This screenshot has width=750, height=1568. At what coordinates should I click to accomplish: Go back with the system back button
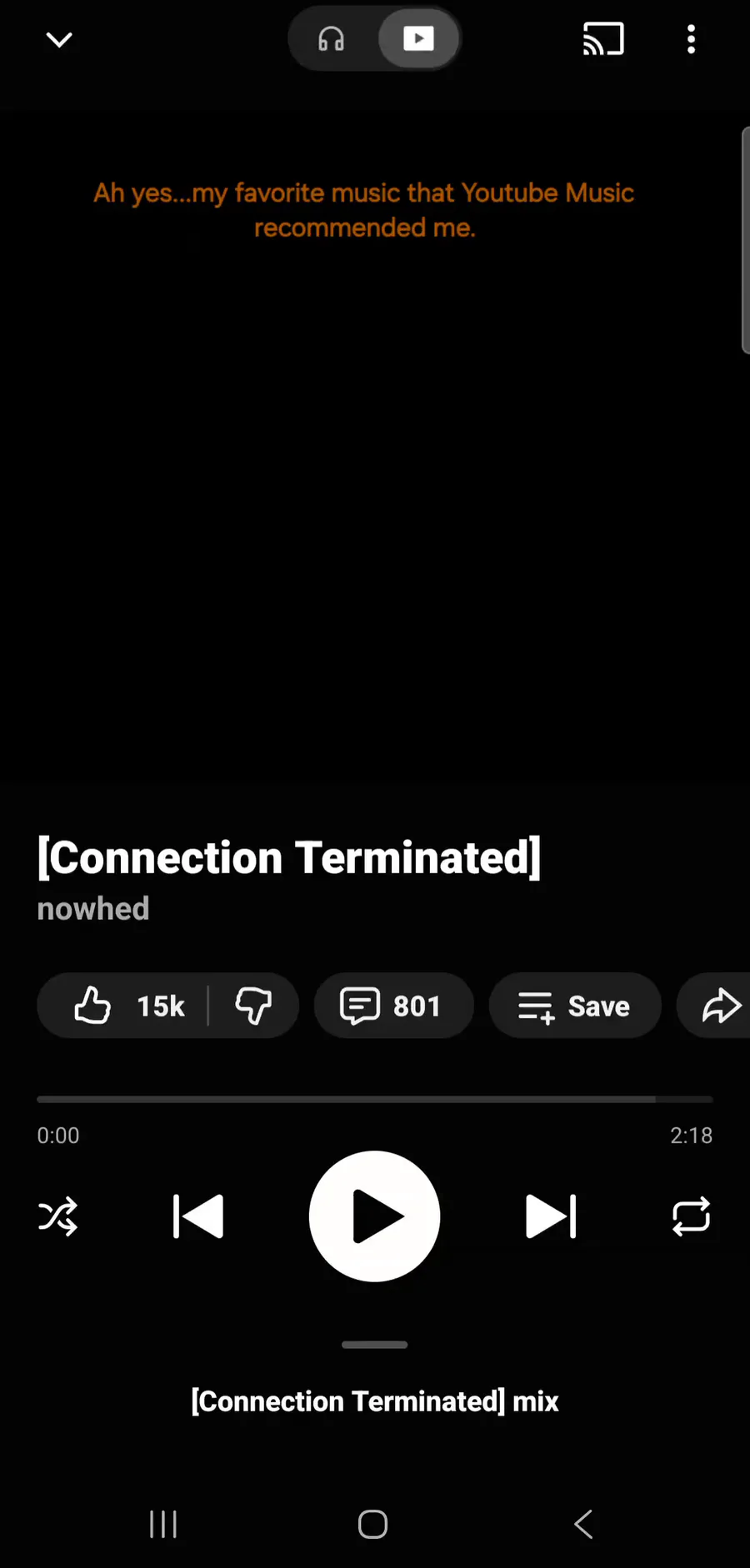(583, 1524)
